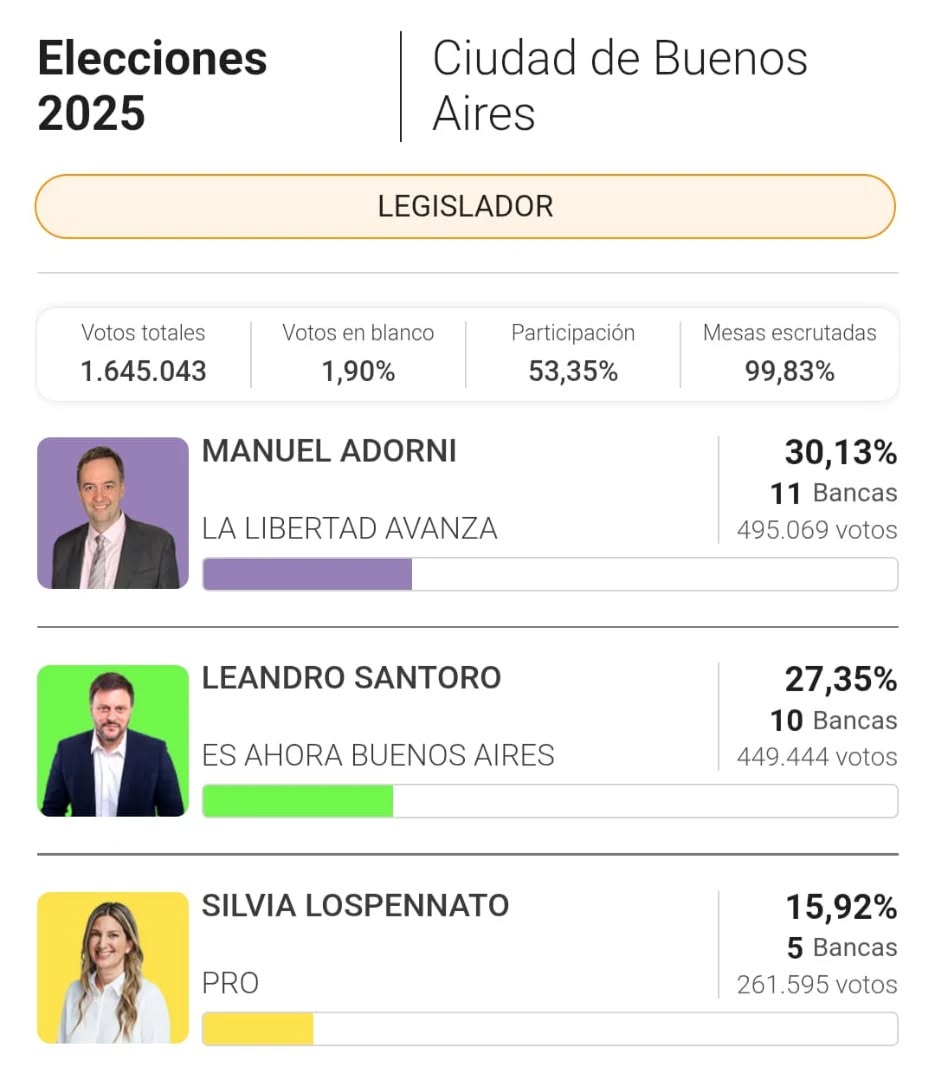Select the LEGISLADOR category pill
The image size is (935, 1080).
466,206
